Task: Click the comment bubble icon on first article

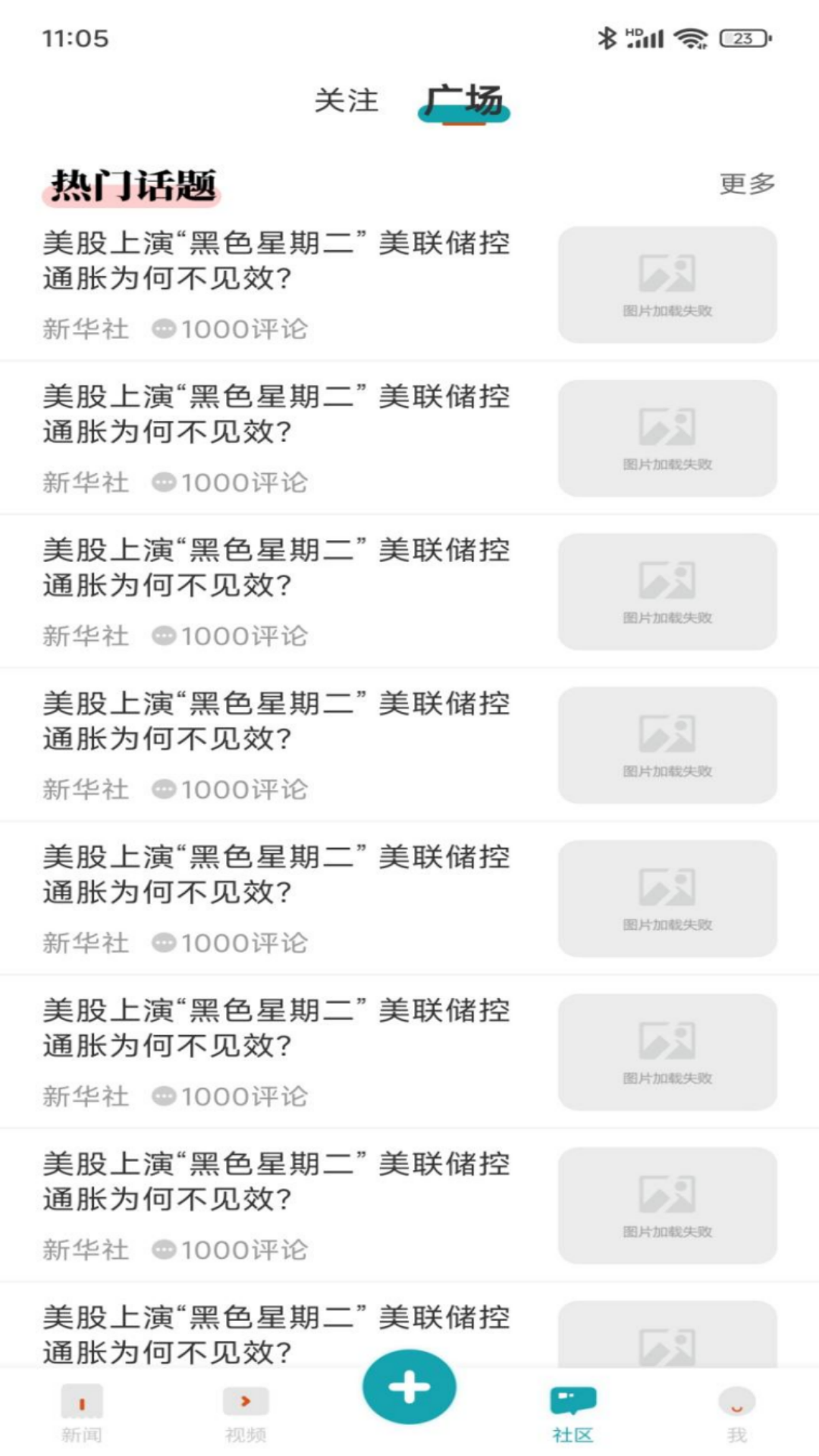Action: click(166, 328)
